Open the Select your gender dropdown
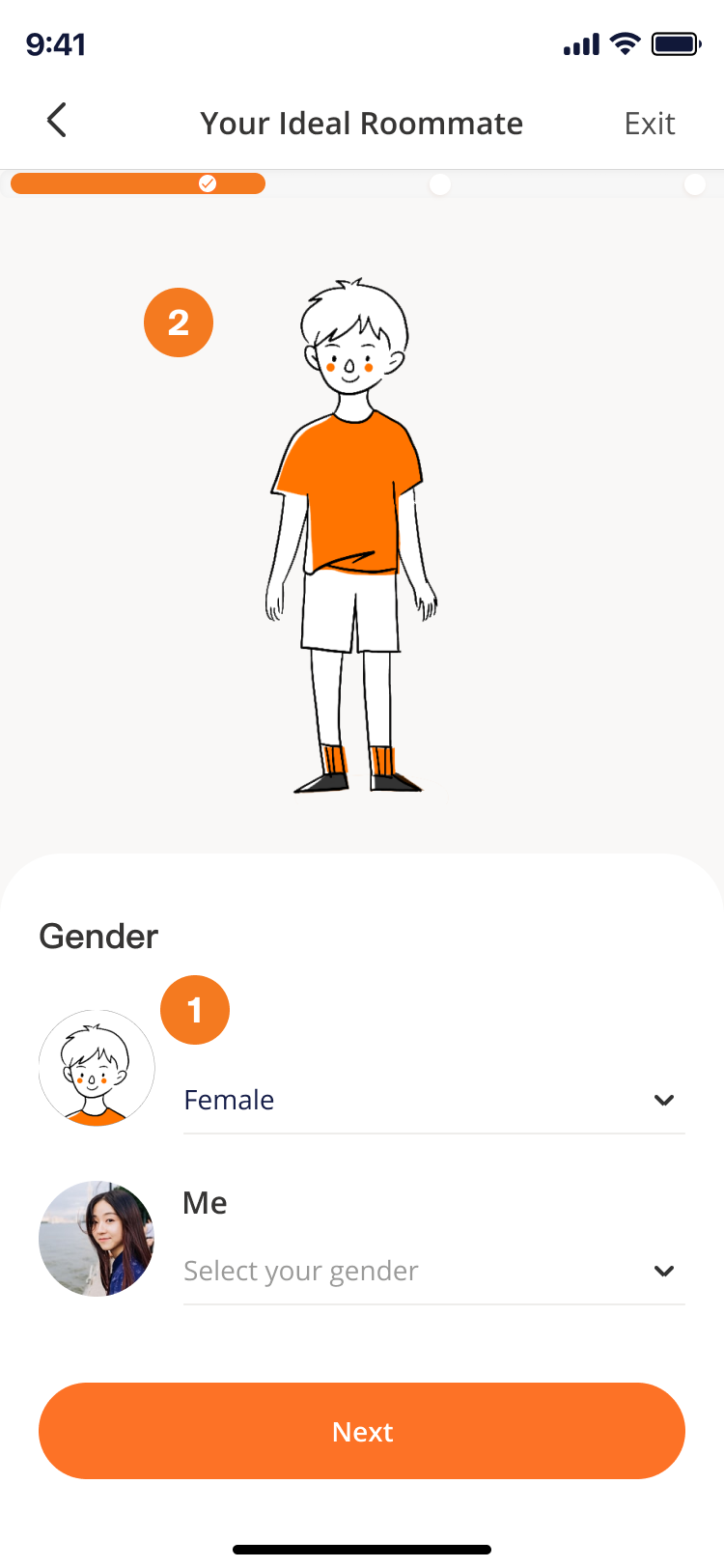The height and width of the screenshot is (1568, 724). [433, 1272]
